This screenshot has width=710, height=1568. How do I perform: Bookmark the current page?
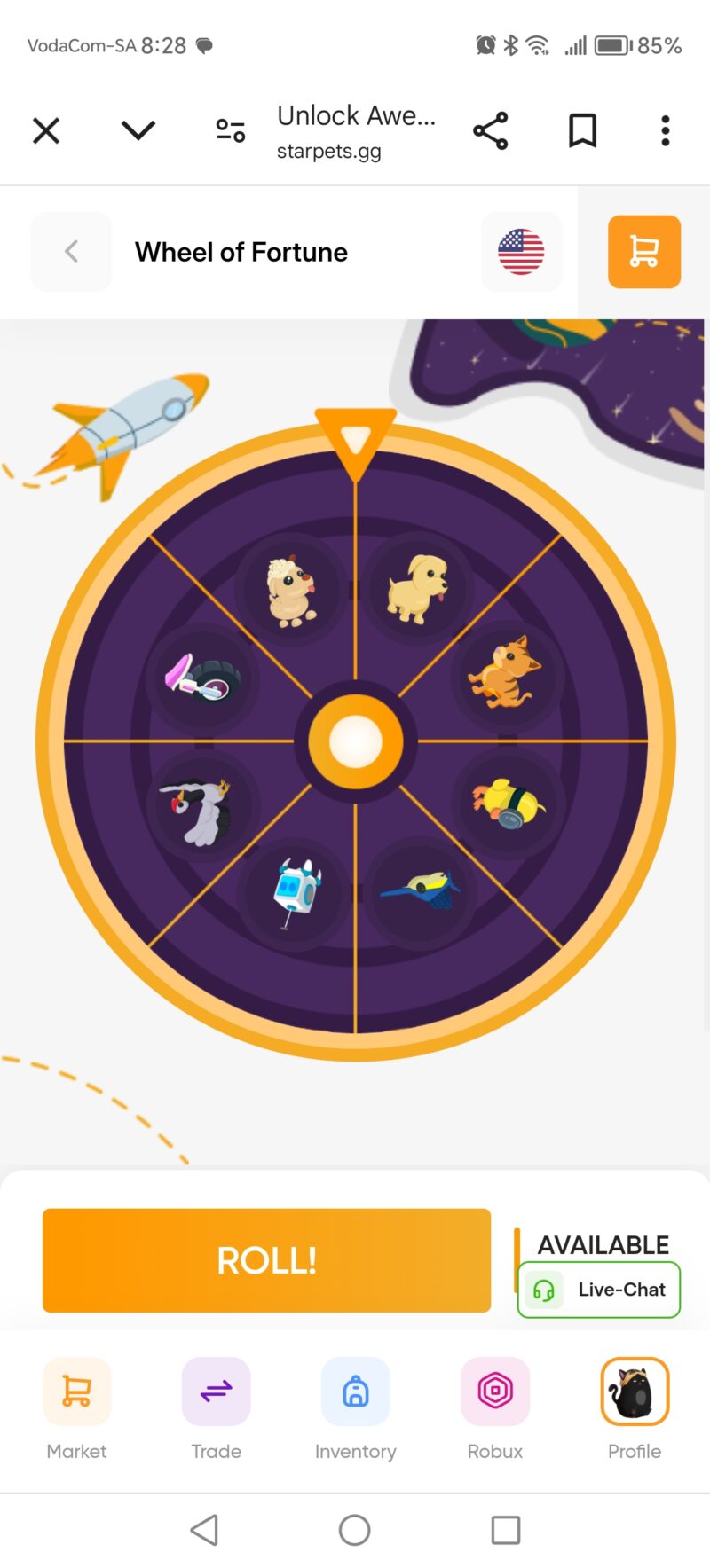pyautogui.click(x=582, y=129)
